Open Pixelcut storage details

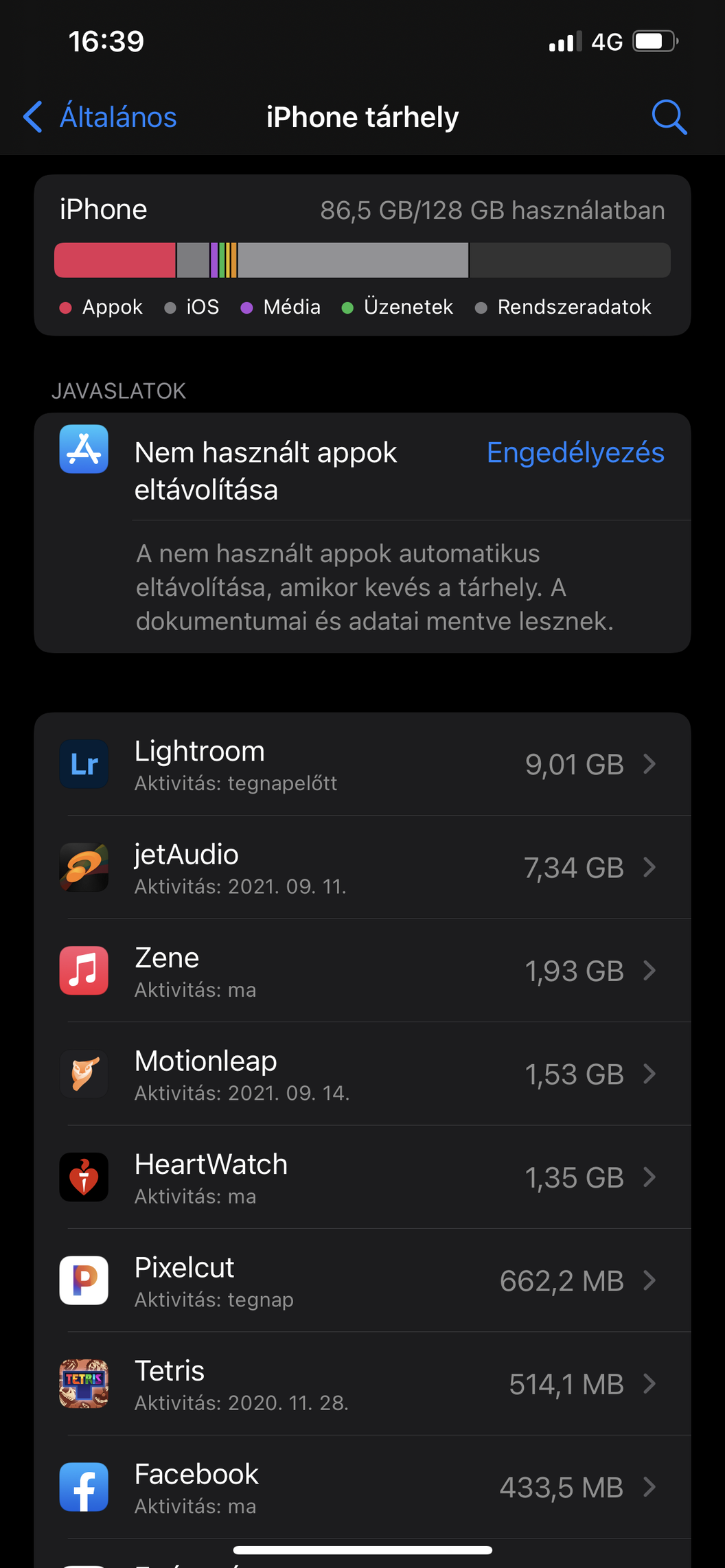click(x=362, y=1280)
